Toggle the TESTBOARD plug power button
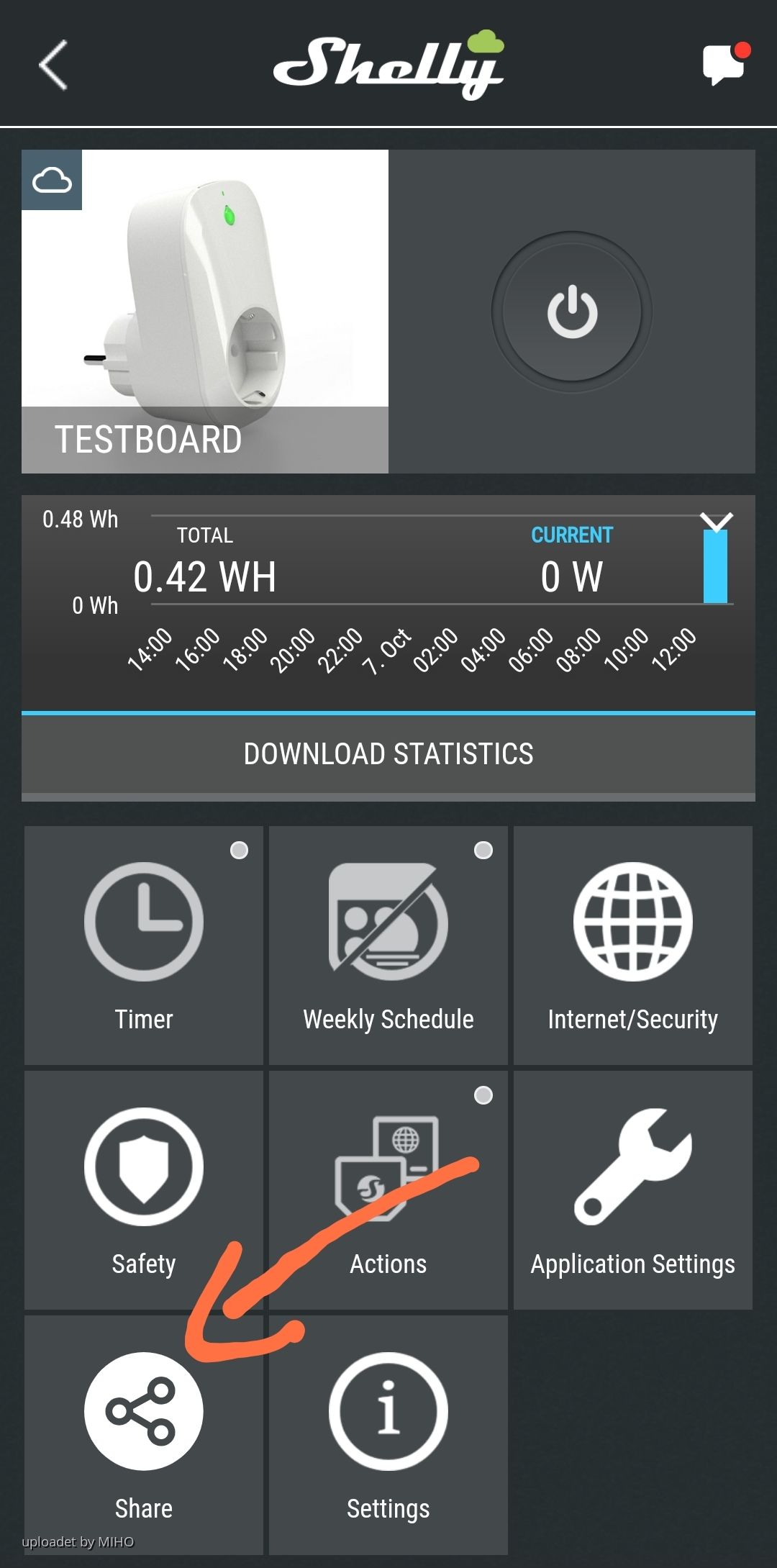 click(x=572, y=312)
